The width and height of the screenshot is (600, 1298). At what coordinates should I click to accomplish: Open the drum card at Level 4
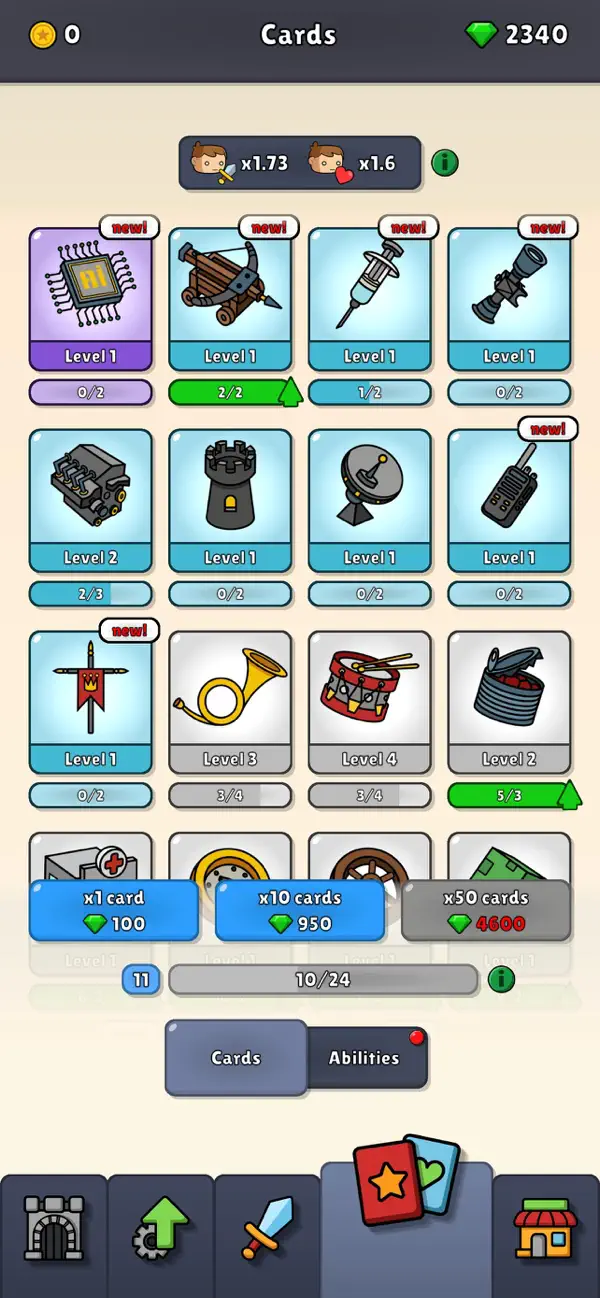coord(370,702)
